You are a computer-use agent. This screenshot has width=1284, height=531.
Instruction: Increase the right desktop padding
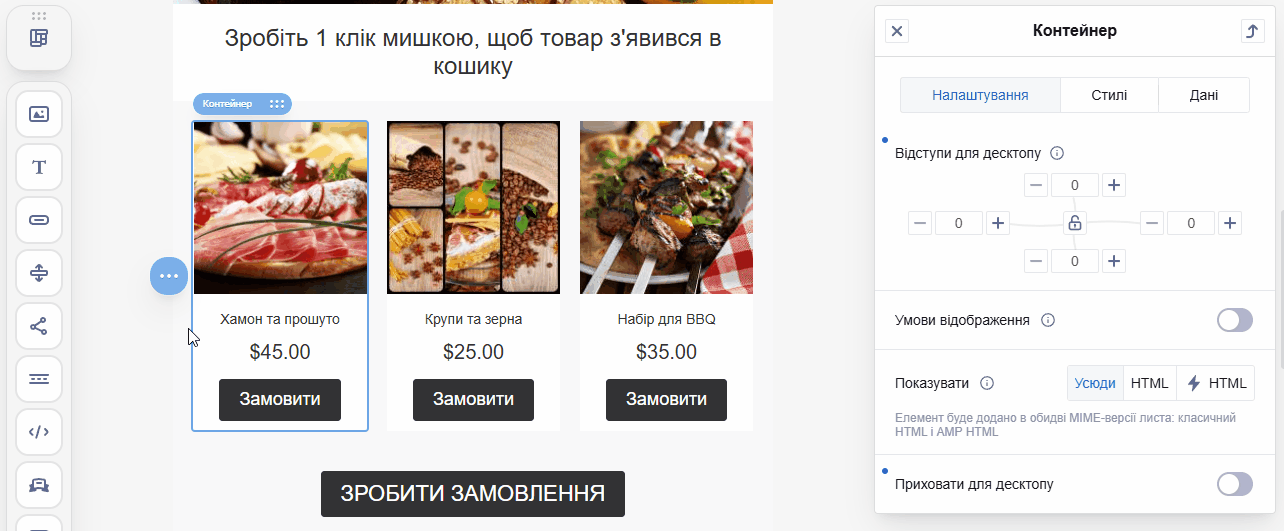[1230, 223]
